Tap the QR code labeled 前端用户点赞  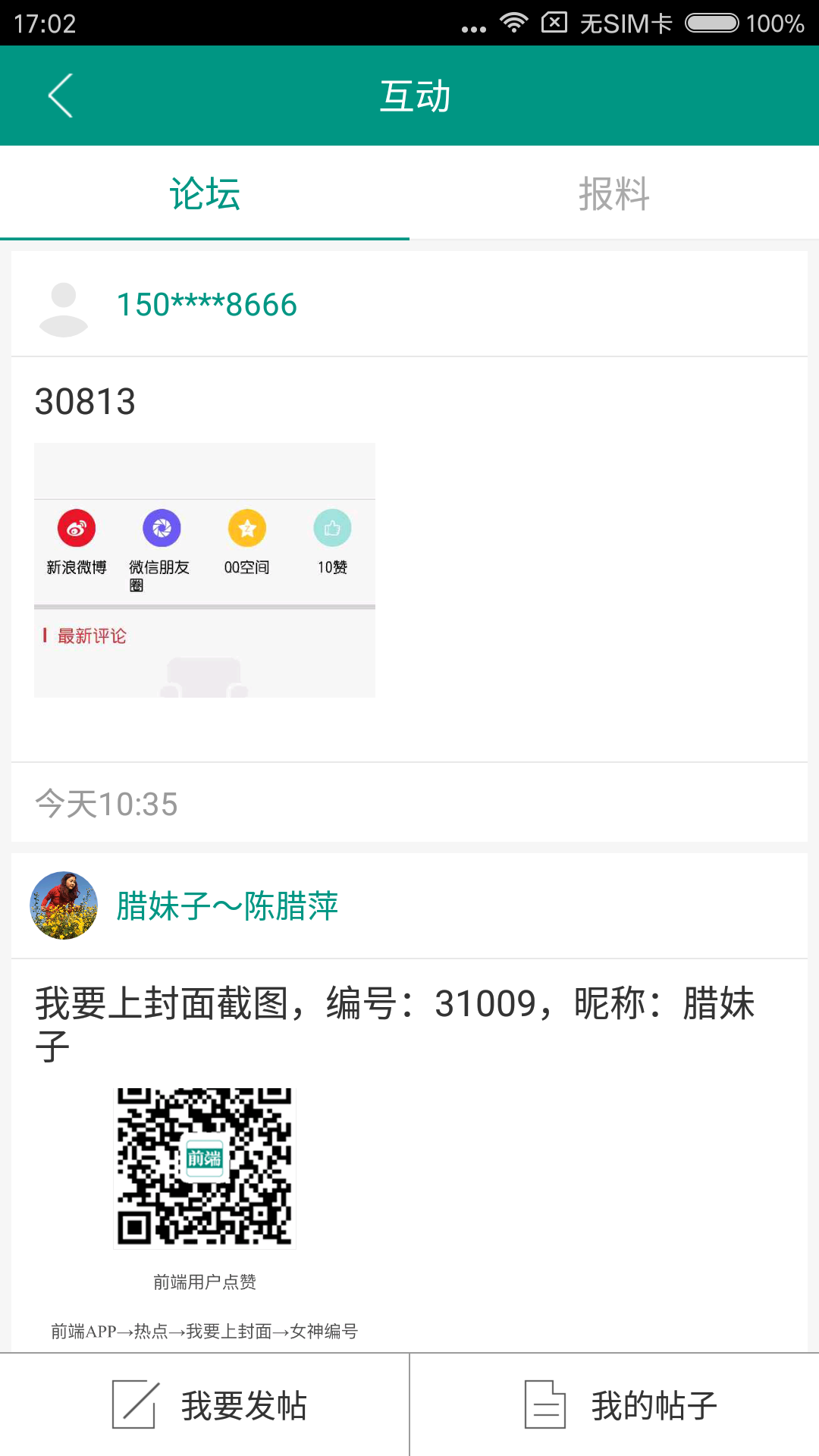click(x=205, y=1168)
